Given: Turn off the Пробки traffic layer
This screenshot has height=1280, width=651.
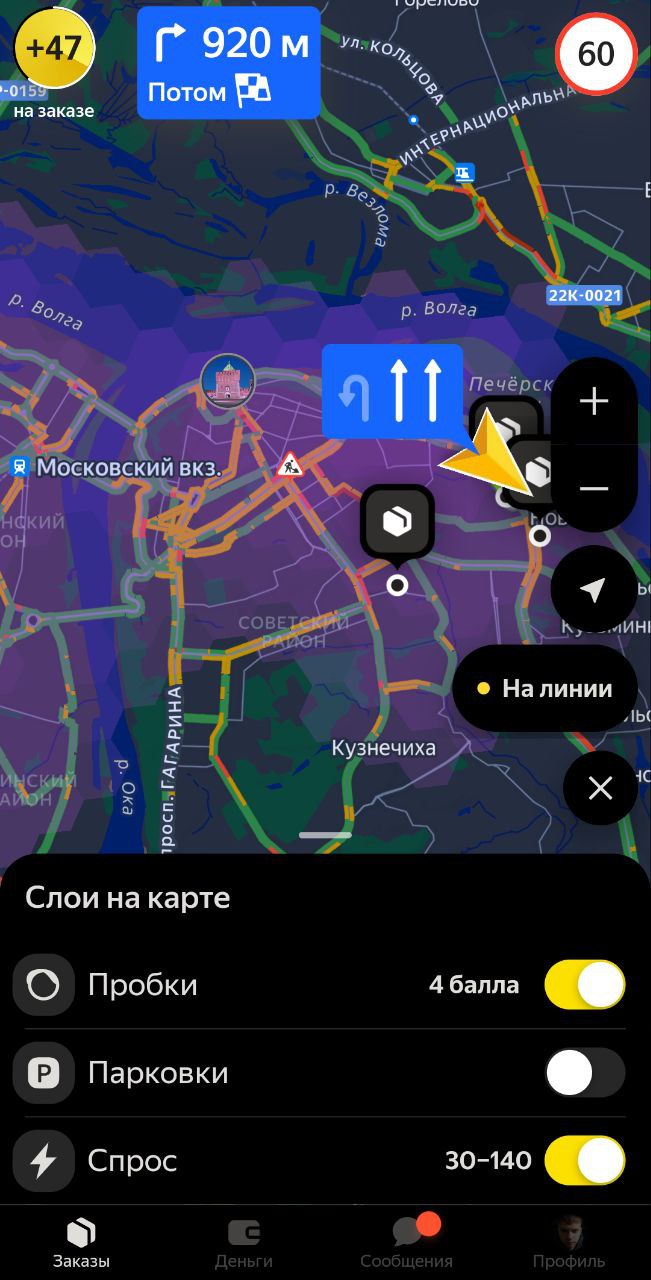Looking at the screenshot, I should point(585,985).
